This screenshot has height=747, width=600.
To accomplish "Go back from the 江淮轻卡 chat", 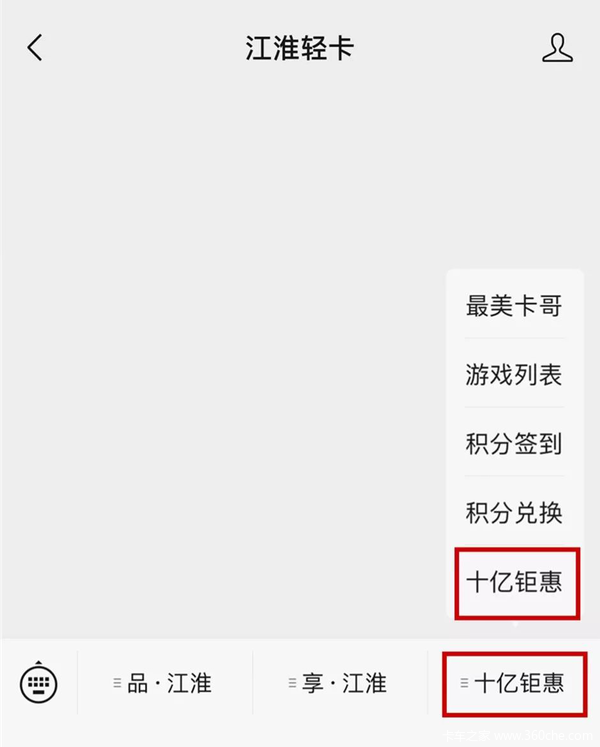I will (x=35, y=48).
